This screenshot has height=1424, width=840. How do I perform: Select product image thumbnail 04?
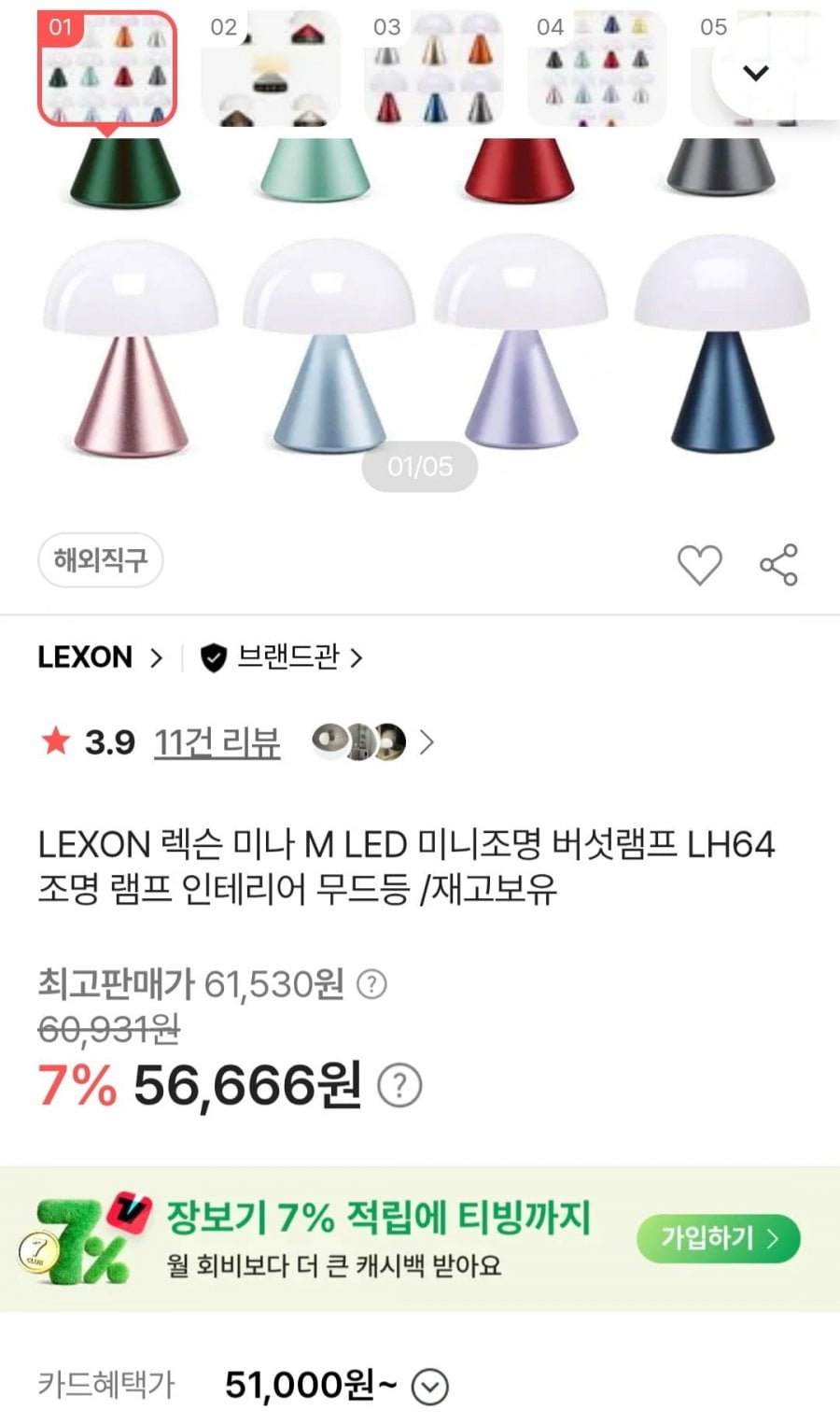597,67
